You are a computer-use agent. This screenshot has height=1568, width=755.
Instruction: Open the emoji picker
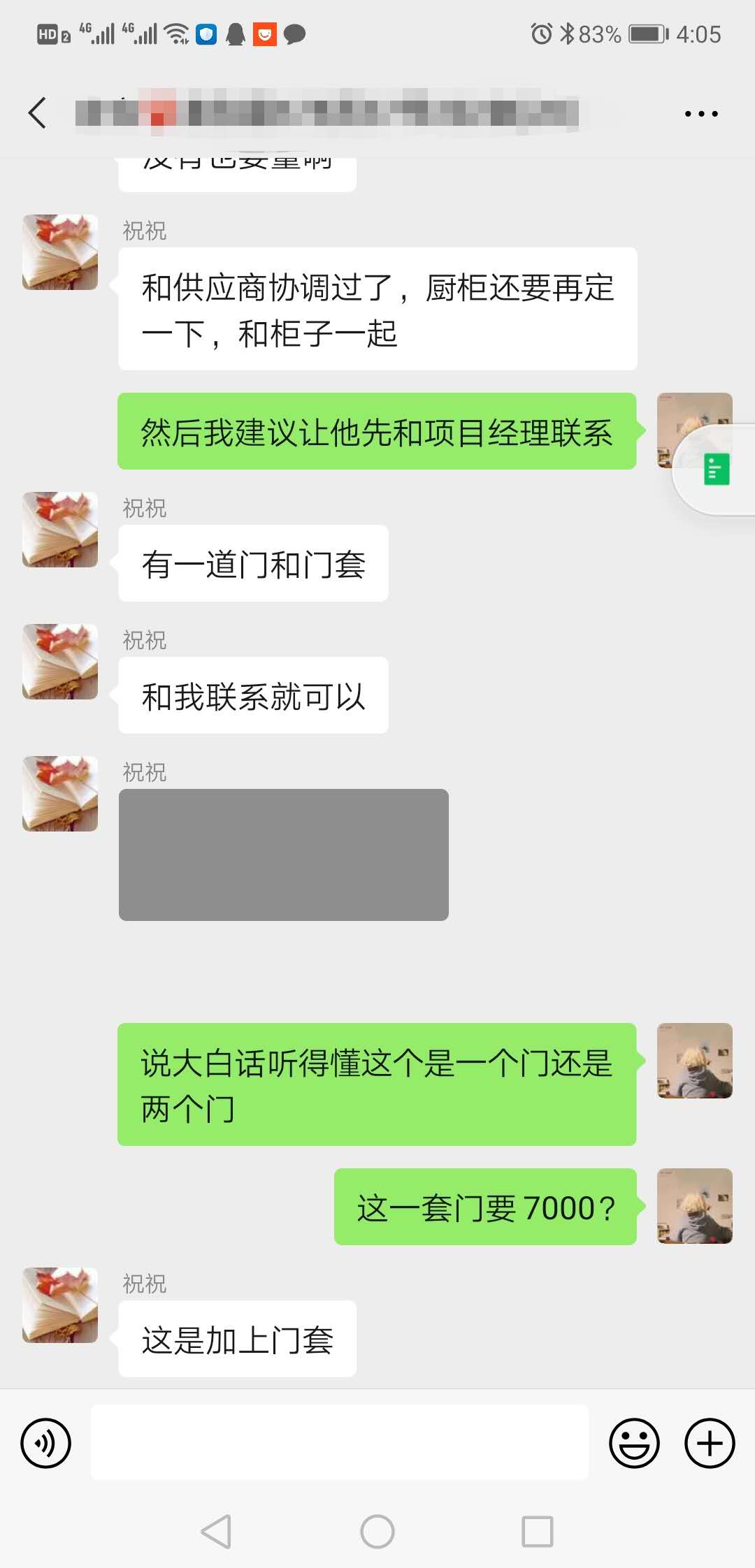coord(634,1443)
